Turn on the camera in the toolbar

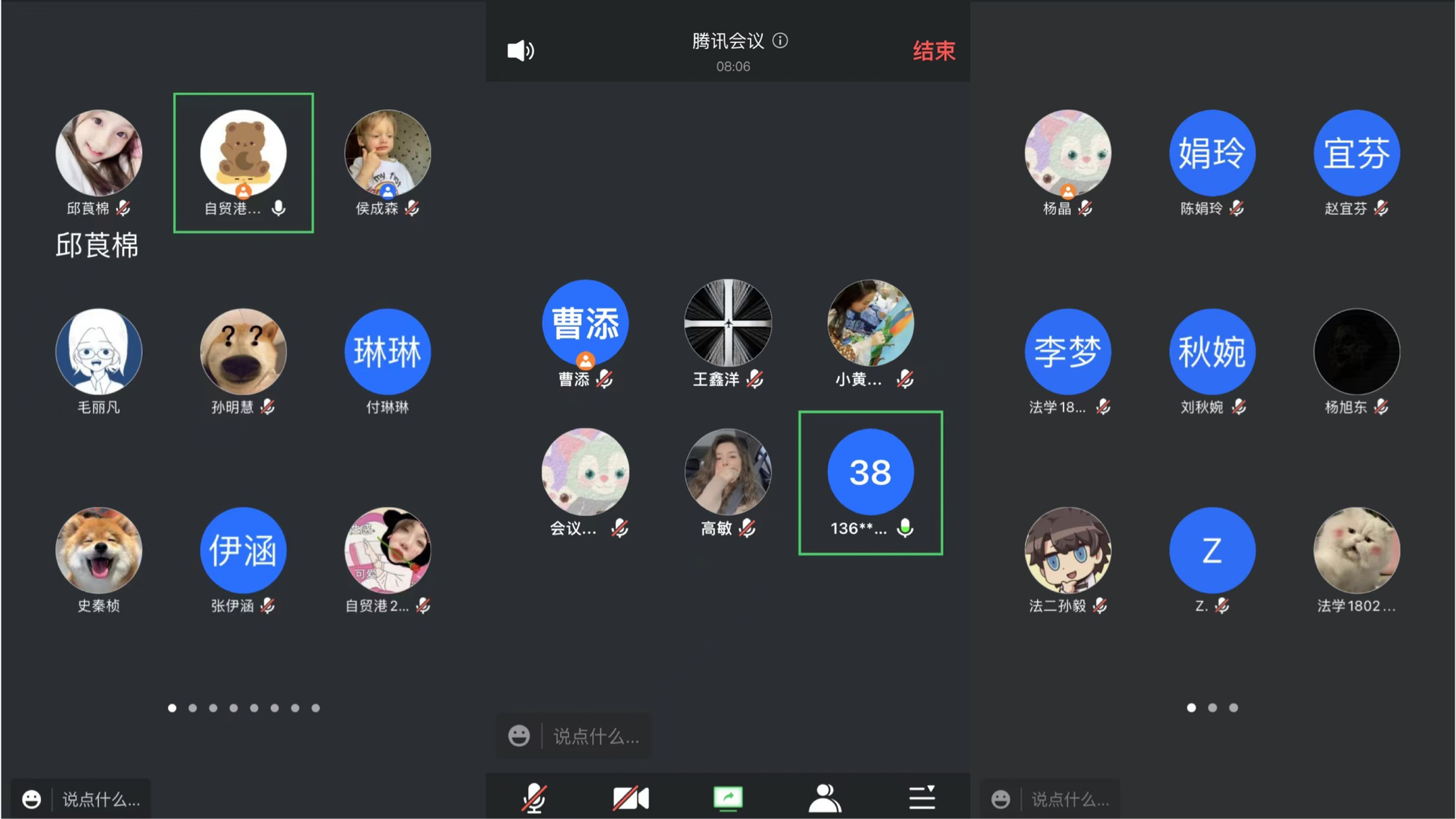630,798
